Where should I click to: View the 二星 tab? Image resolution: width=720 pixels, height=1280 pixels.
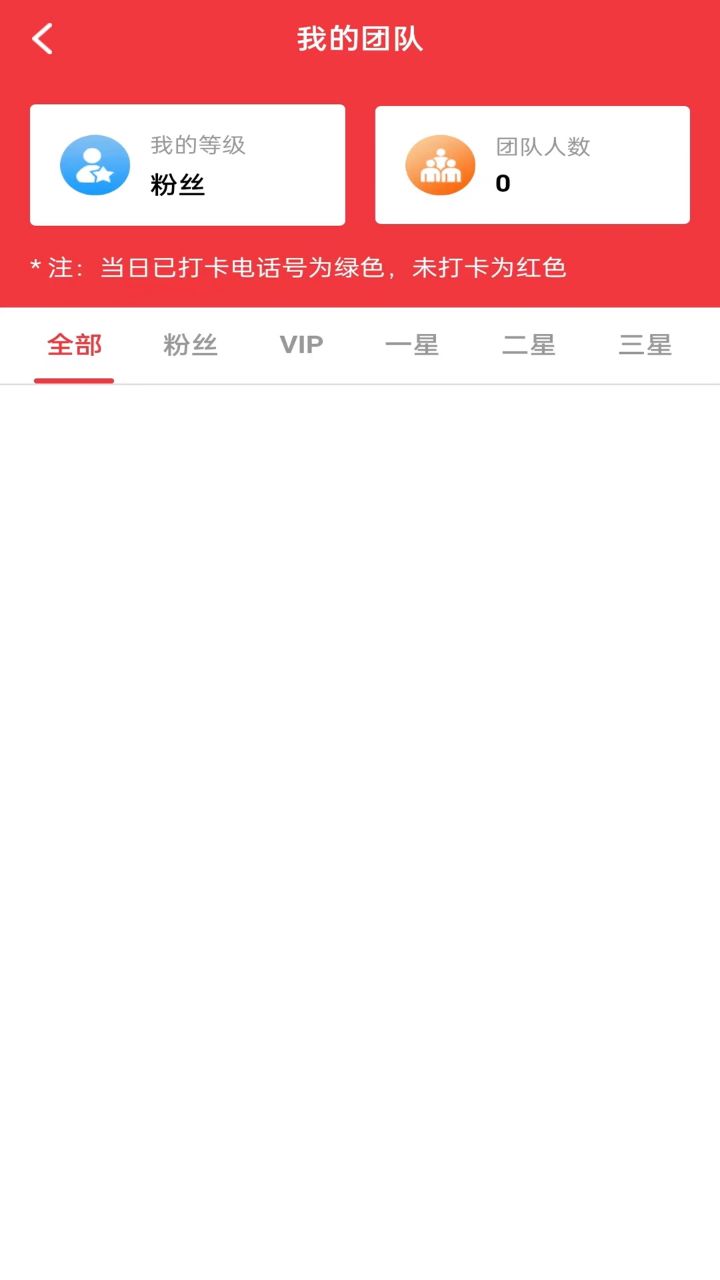[x=528, y=345]
